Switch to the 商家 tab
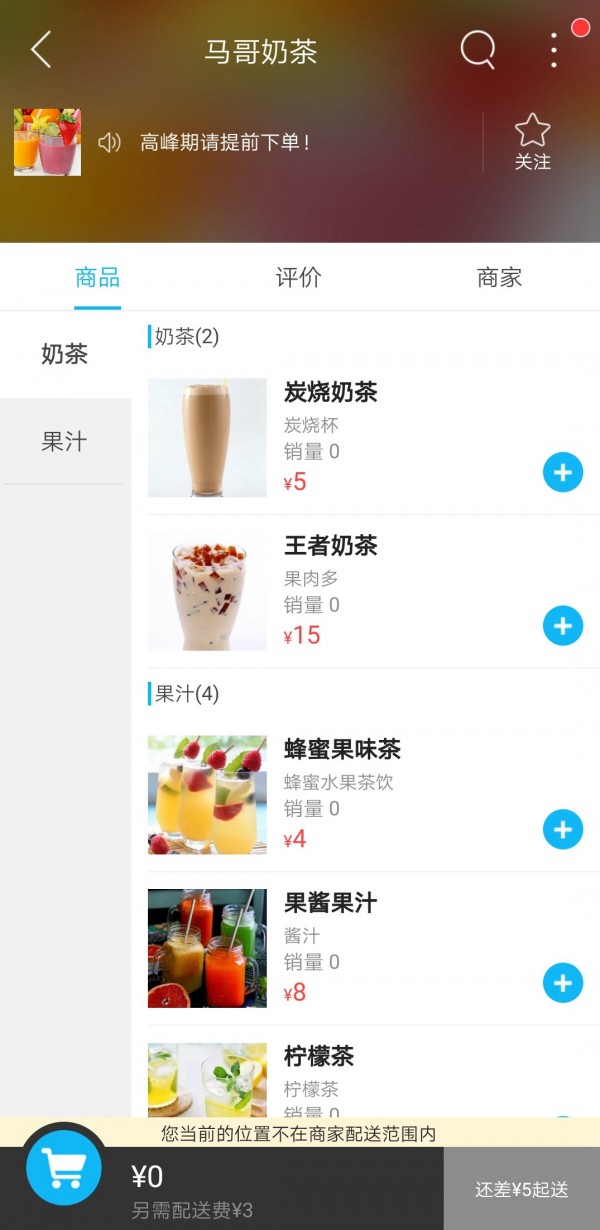This screenshot has width=600, height=1230. click(499, 277)
